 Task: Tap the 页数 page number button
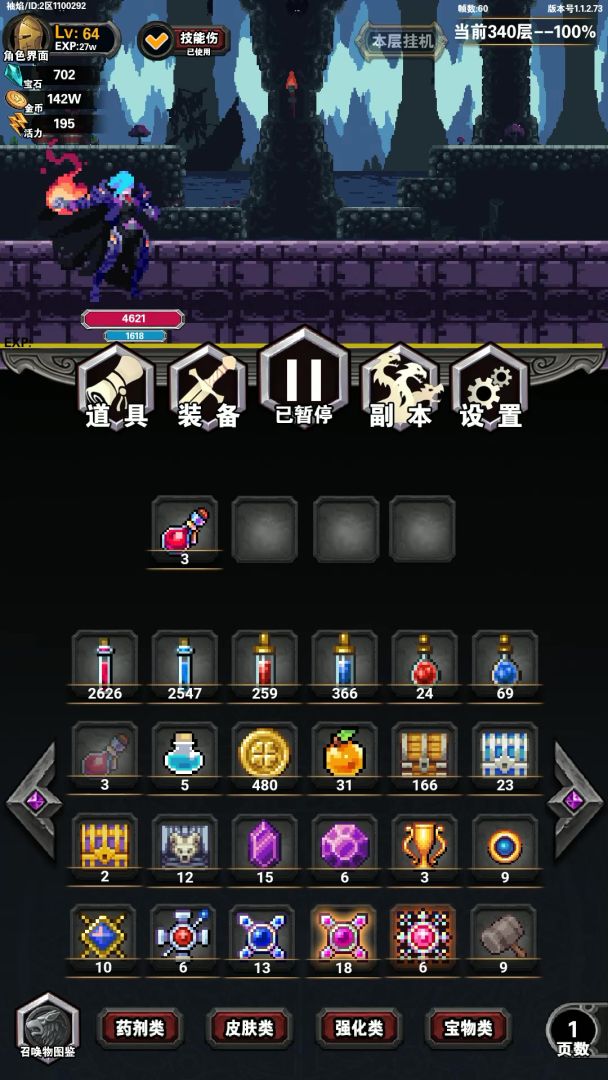[x=573, y=1032]
